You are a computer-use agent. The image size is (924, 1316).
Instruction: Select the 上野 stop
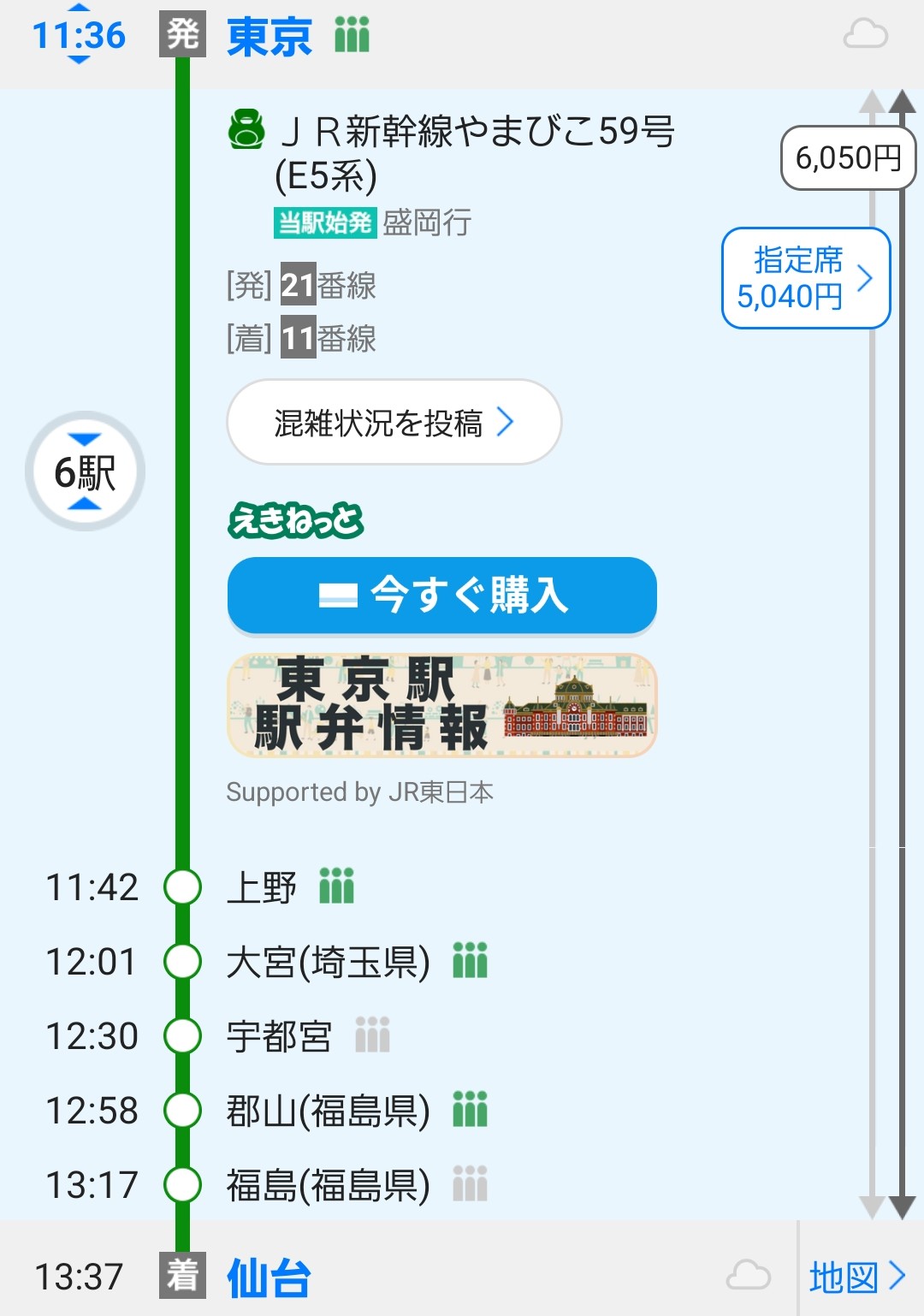pyautogui.click(x=262, y=887)
